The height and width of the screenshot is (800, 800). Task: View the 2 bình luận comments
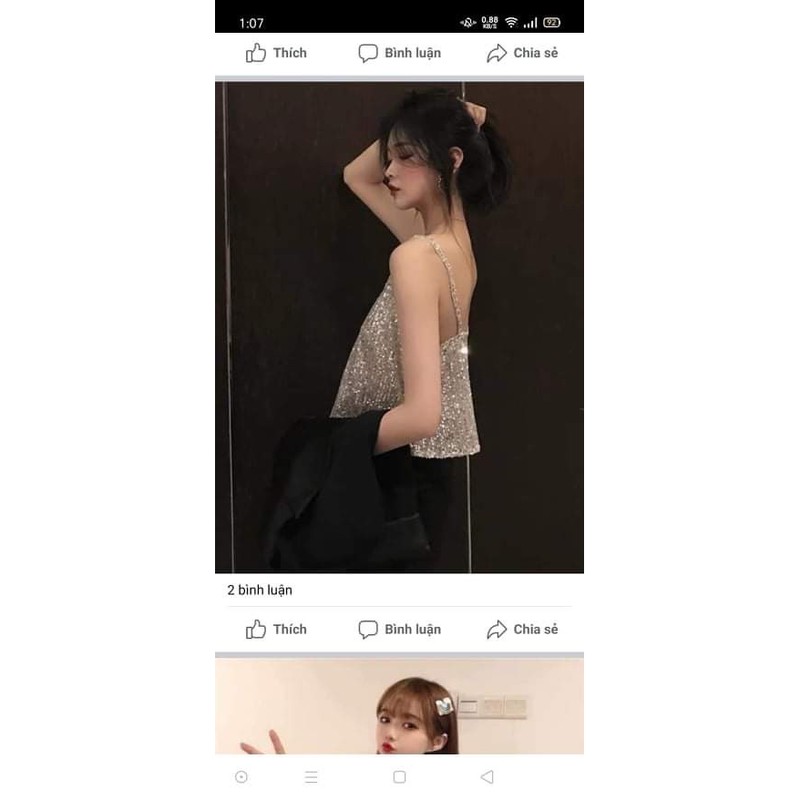tap(260, 590)
